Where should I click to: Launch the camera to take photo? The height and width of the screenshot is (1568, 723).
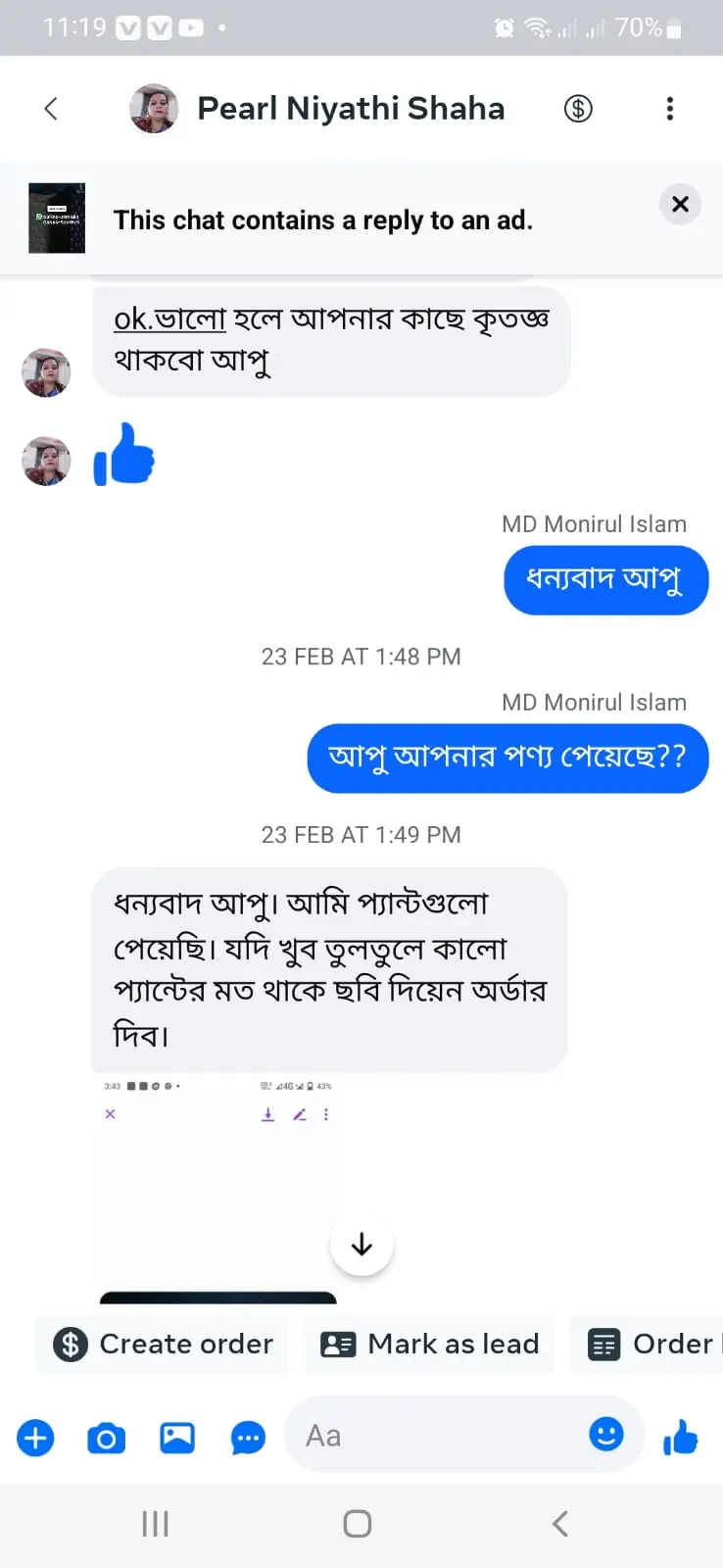tap(106, 1438)
